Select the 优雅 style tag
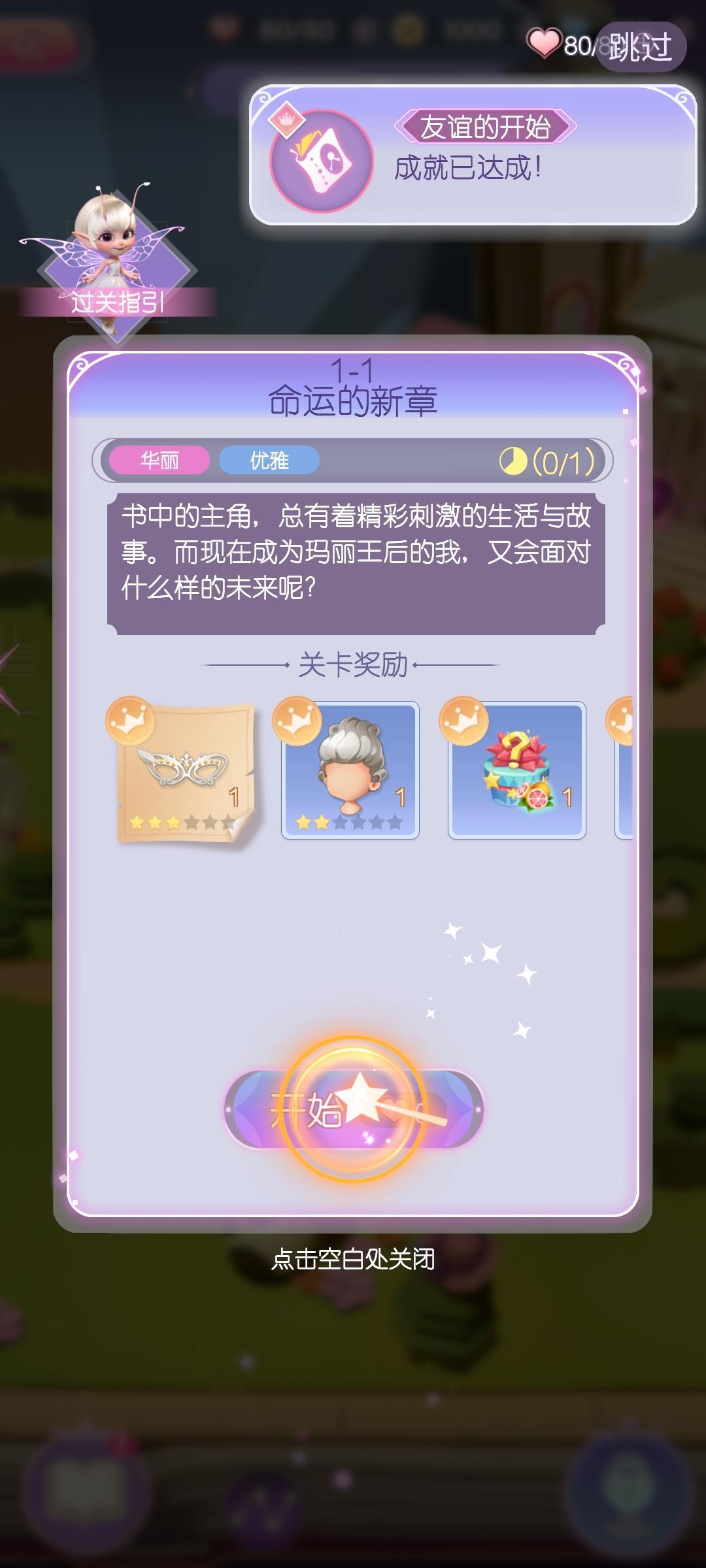Viewport: 706px width, 1568px height. pyautogui.click(x=269, y=461)
